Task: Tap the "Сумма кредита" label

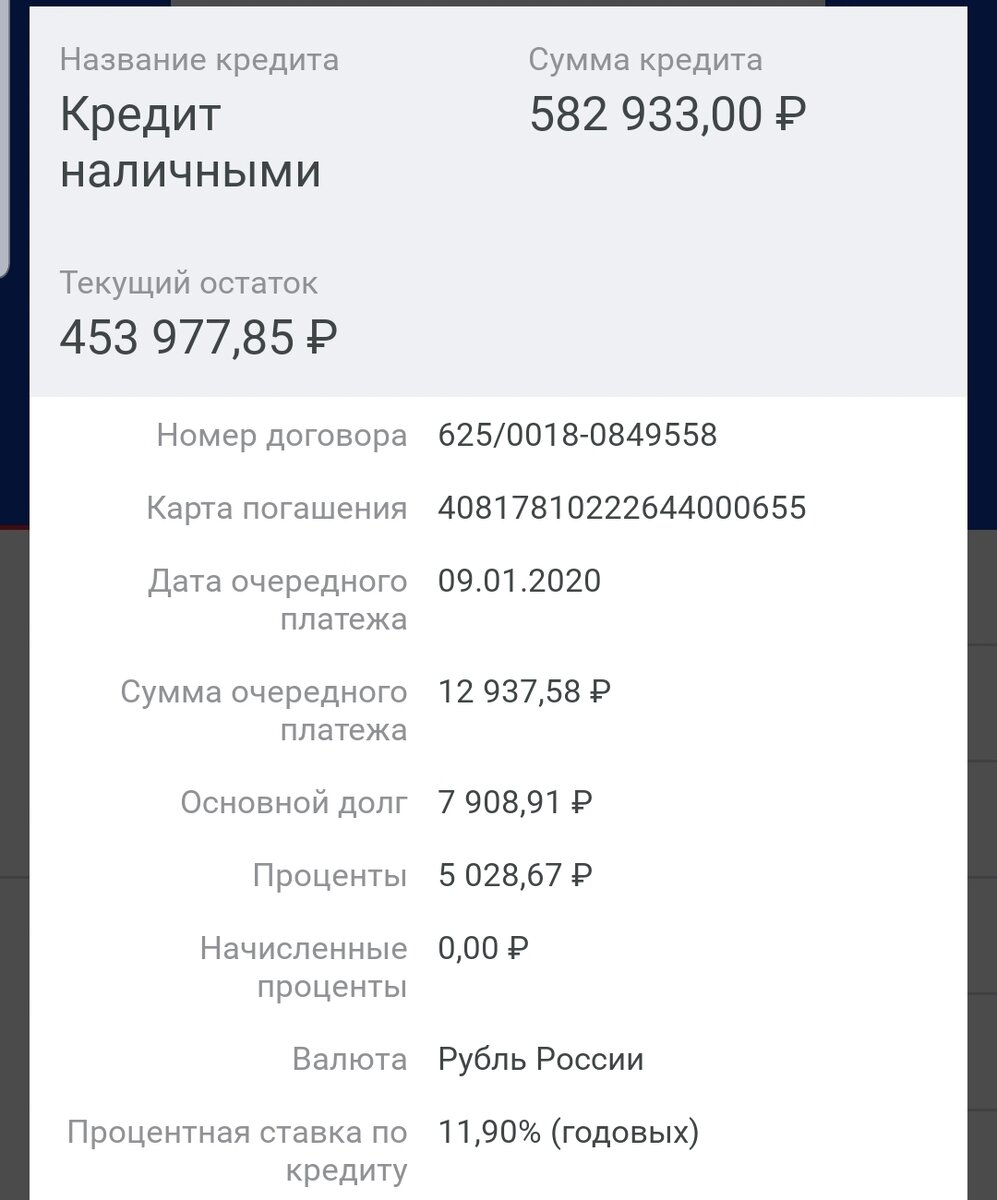Action: (646, 59)
